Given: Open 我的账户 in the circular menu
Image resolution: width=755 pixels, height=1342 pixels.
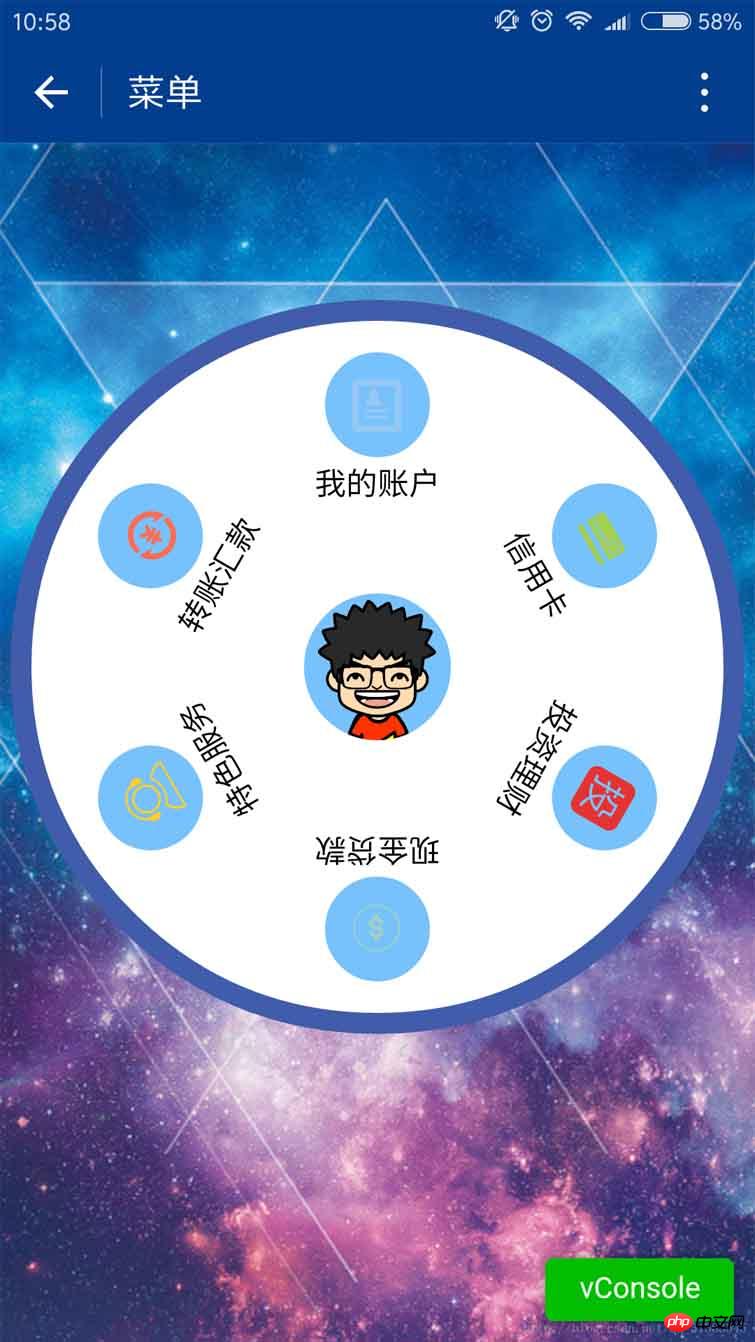Looking at the screenshot, I should pyautogui.click(x=377, y=405).
